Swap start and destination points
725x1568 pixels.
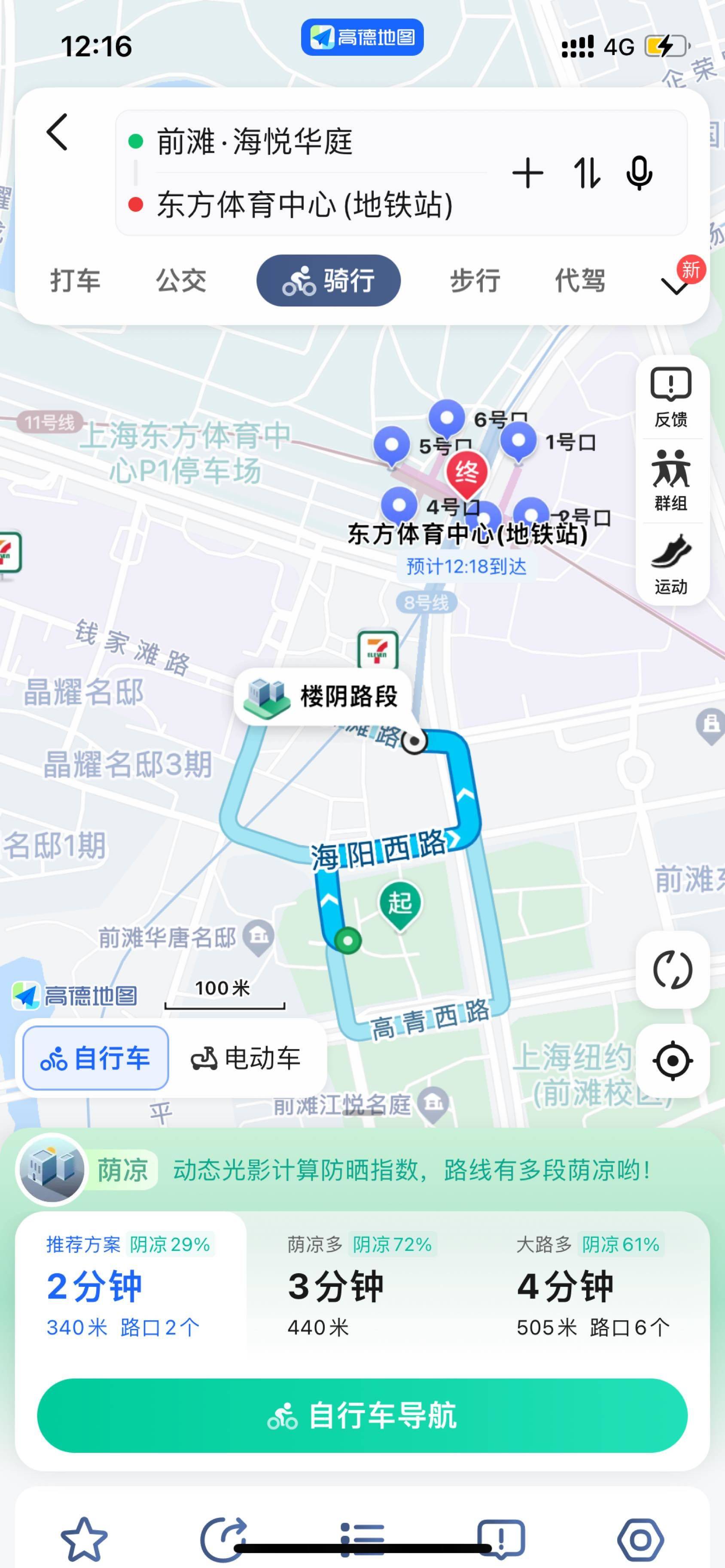[587, 173]
